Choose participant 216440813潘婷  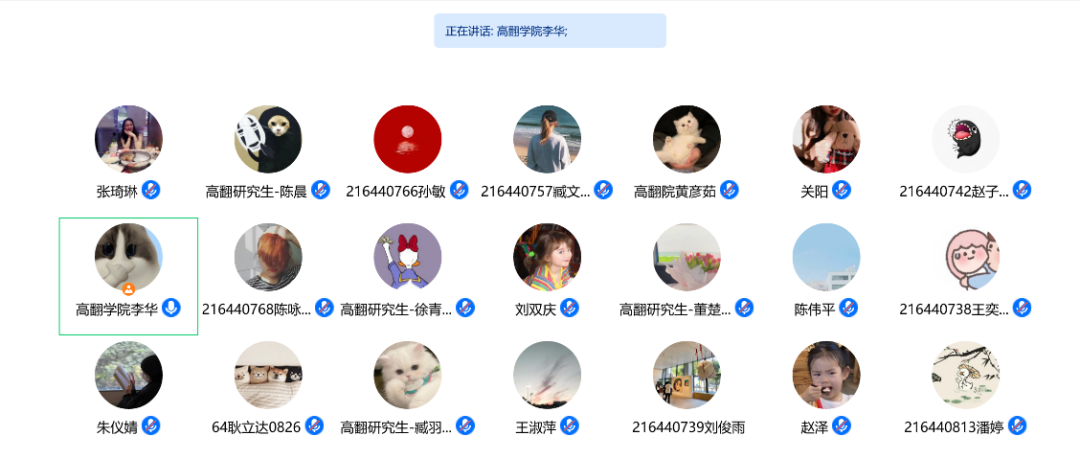tap(965, 375)
